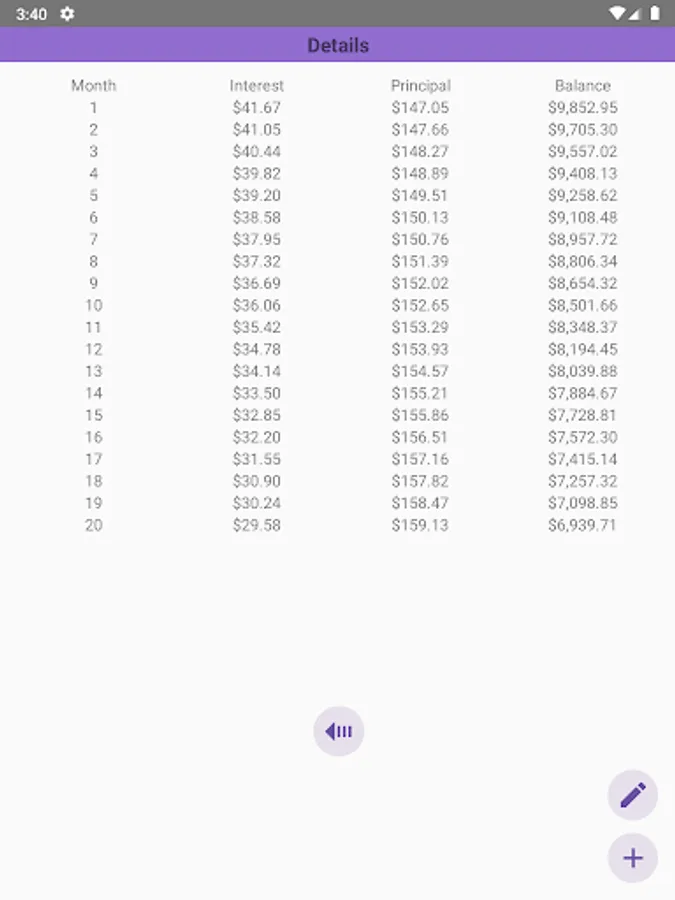Tap the round back-arrow button below the table
Image resolution: width=675 pixels, height=900 pixels.
coord(339,731)
